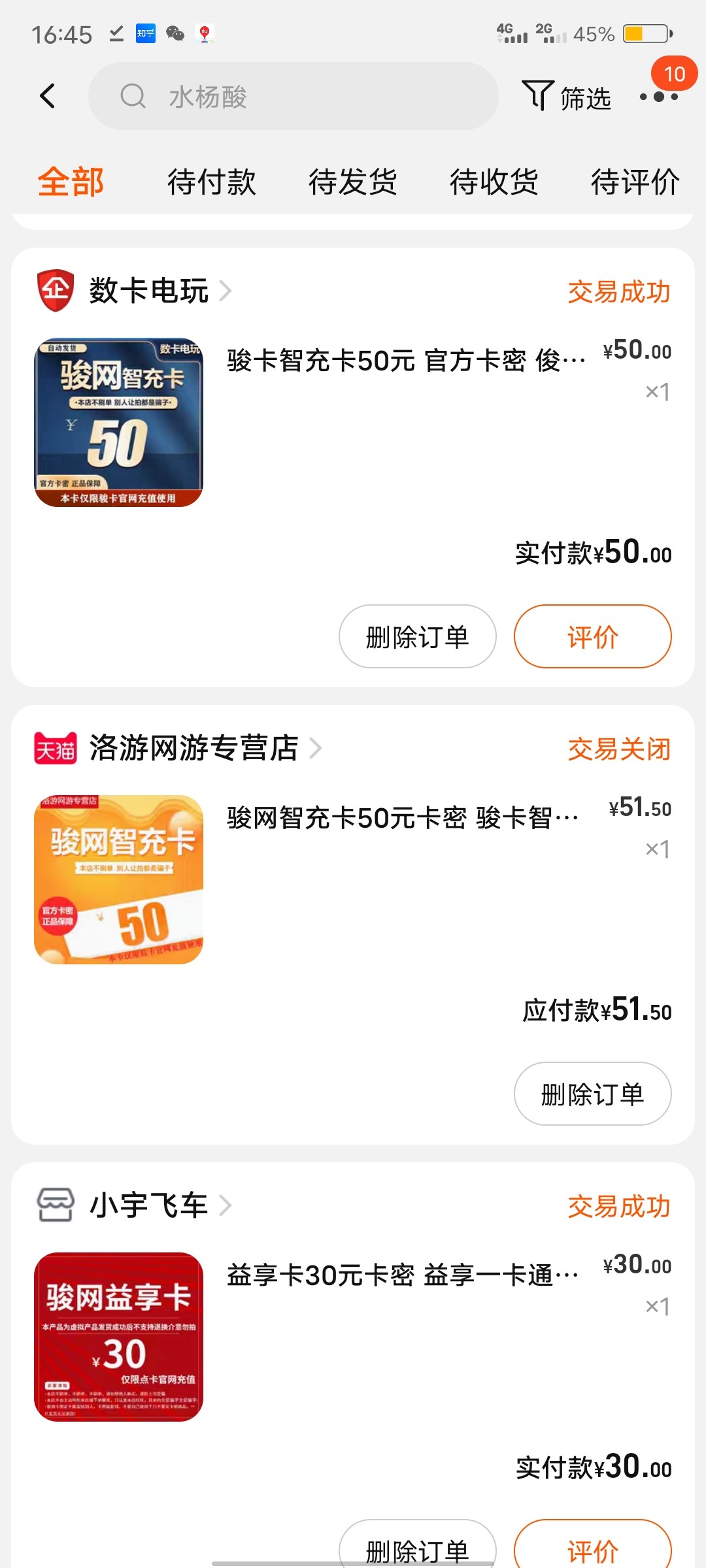Go back using the back arrow

[x=48, y=96]
